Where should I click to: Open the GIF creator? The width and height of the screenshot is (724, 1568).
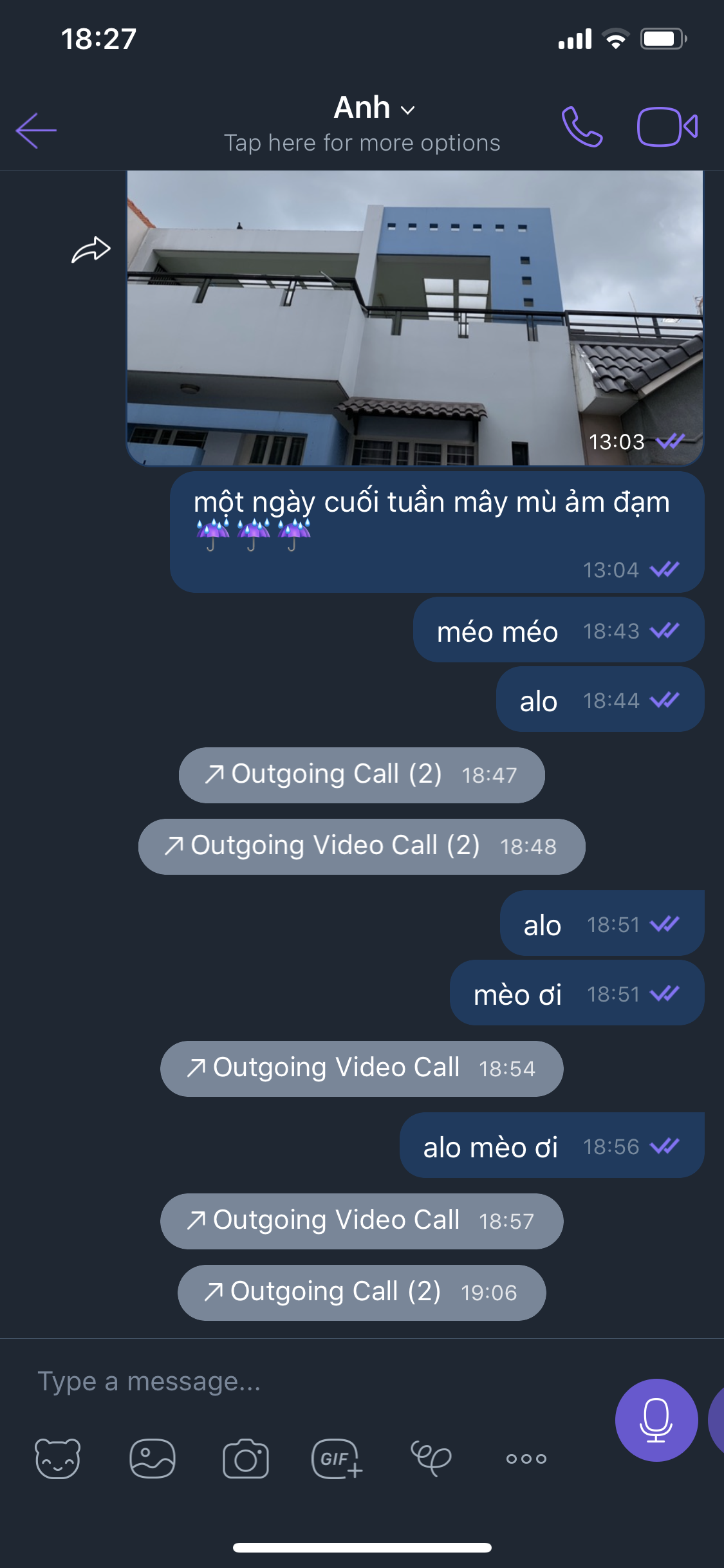point(337,1459)
